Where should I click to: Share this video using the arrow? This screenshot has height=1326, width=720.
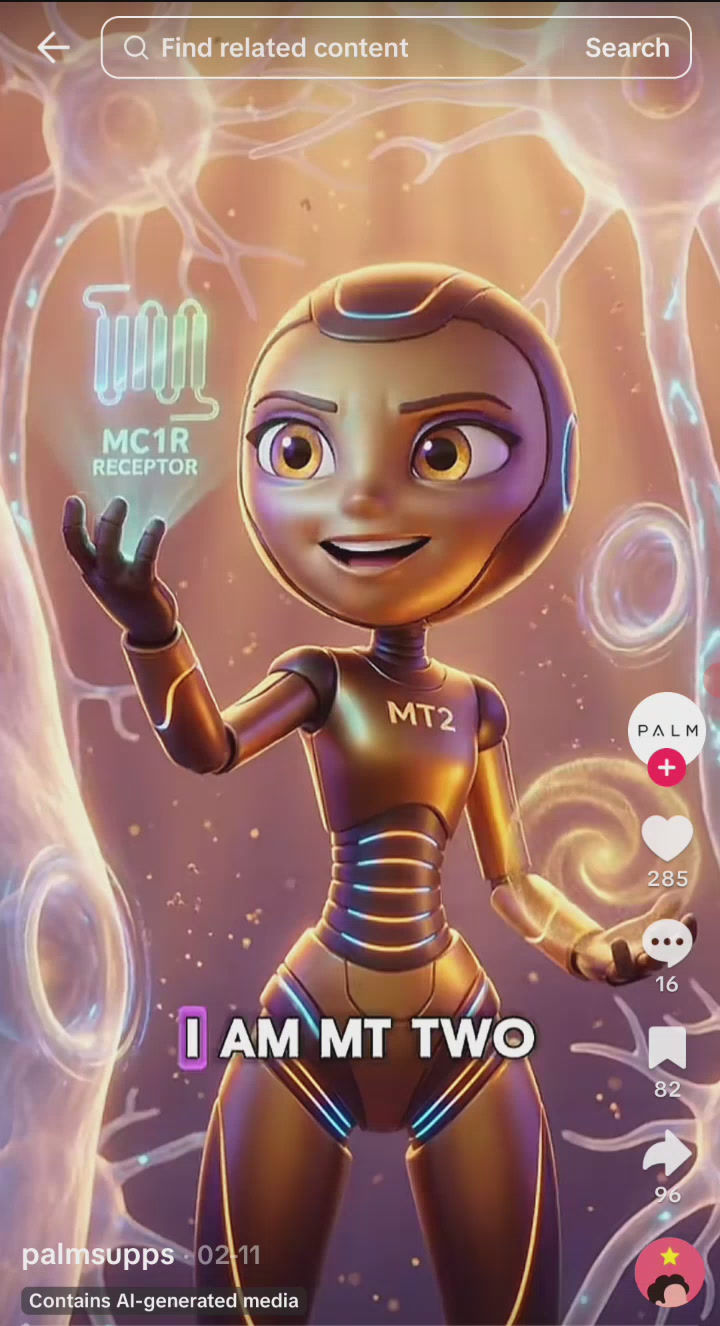pos(667,1154)
